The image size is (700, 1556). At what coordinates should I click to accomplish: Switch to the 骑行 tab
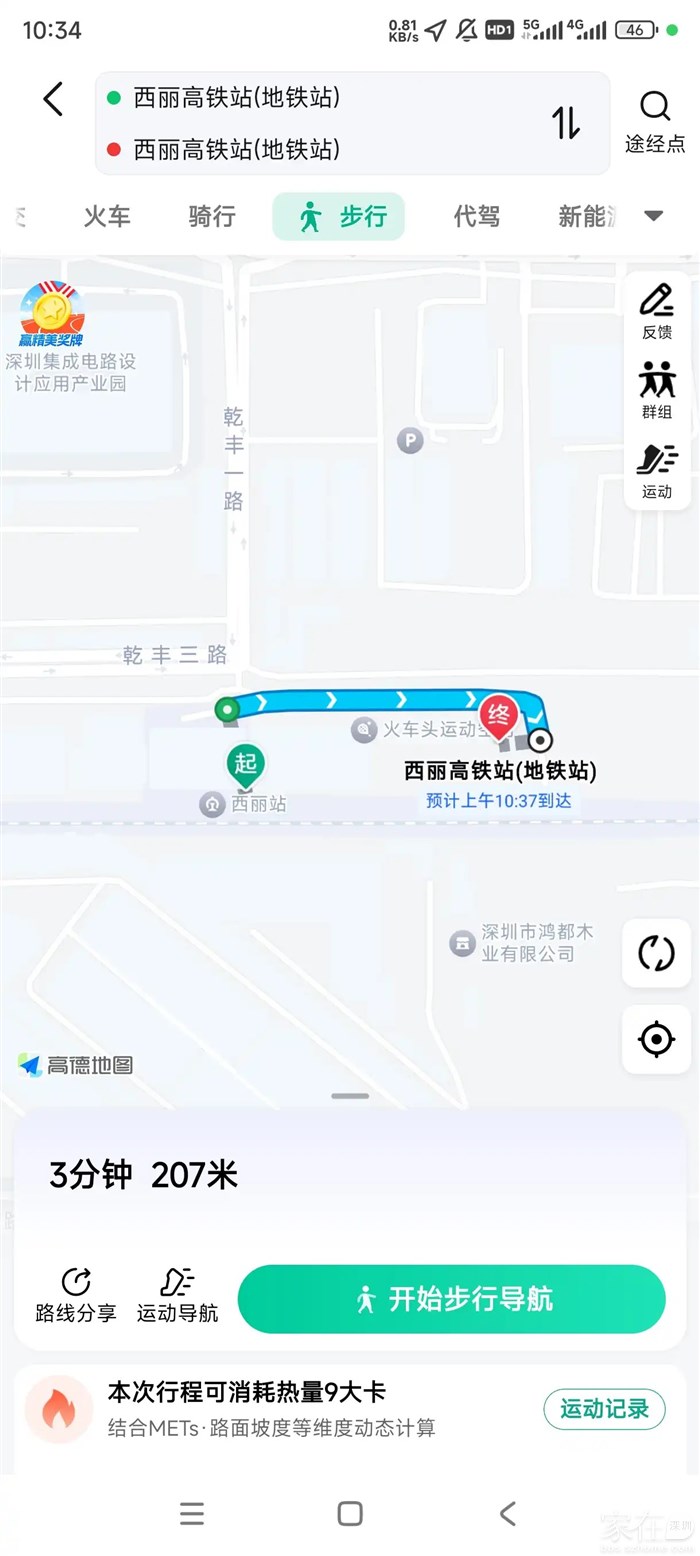tap(212, 216)
